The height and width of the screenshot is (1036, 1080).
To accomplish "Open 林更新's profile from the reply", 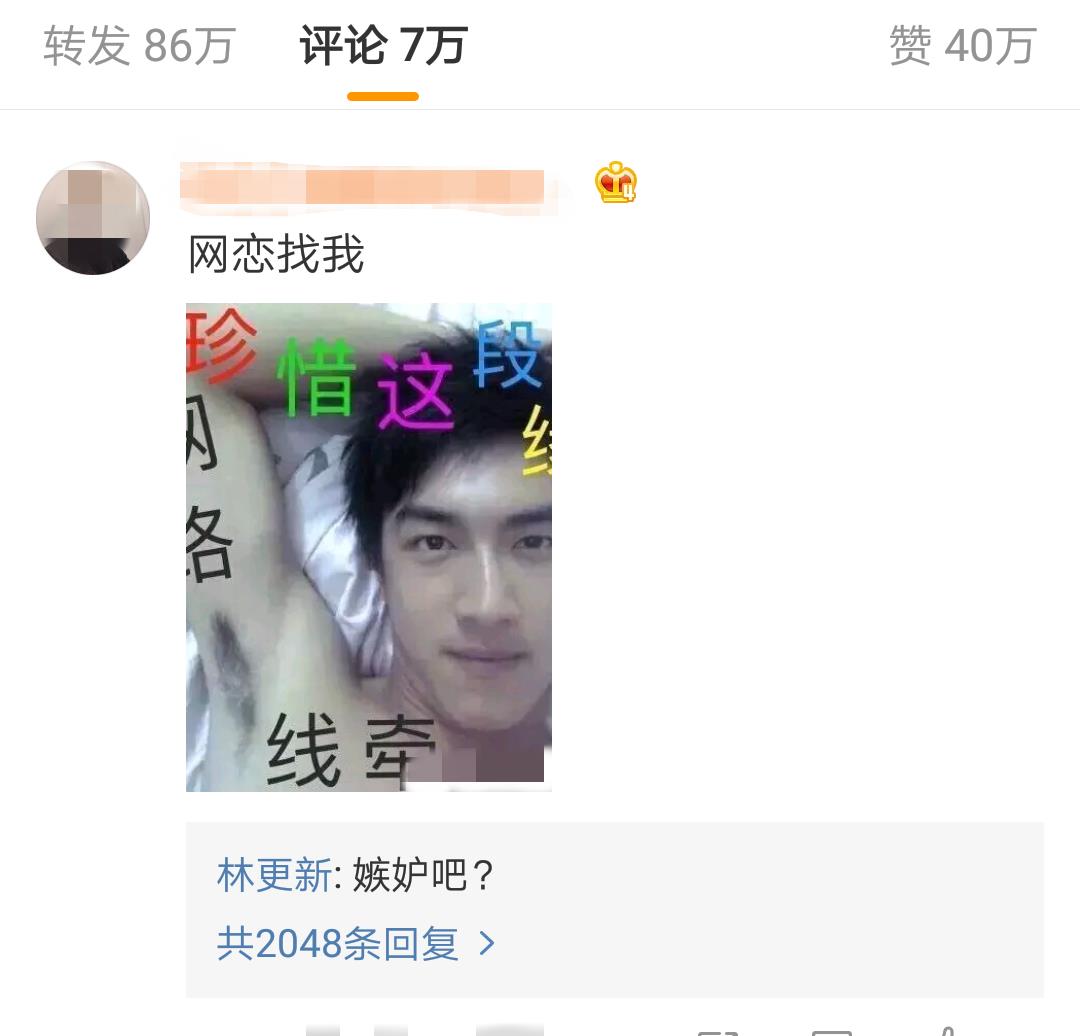I will [274, 876].
